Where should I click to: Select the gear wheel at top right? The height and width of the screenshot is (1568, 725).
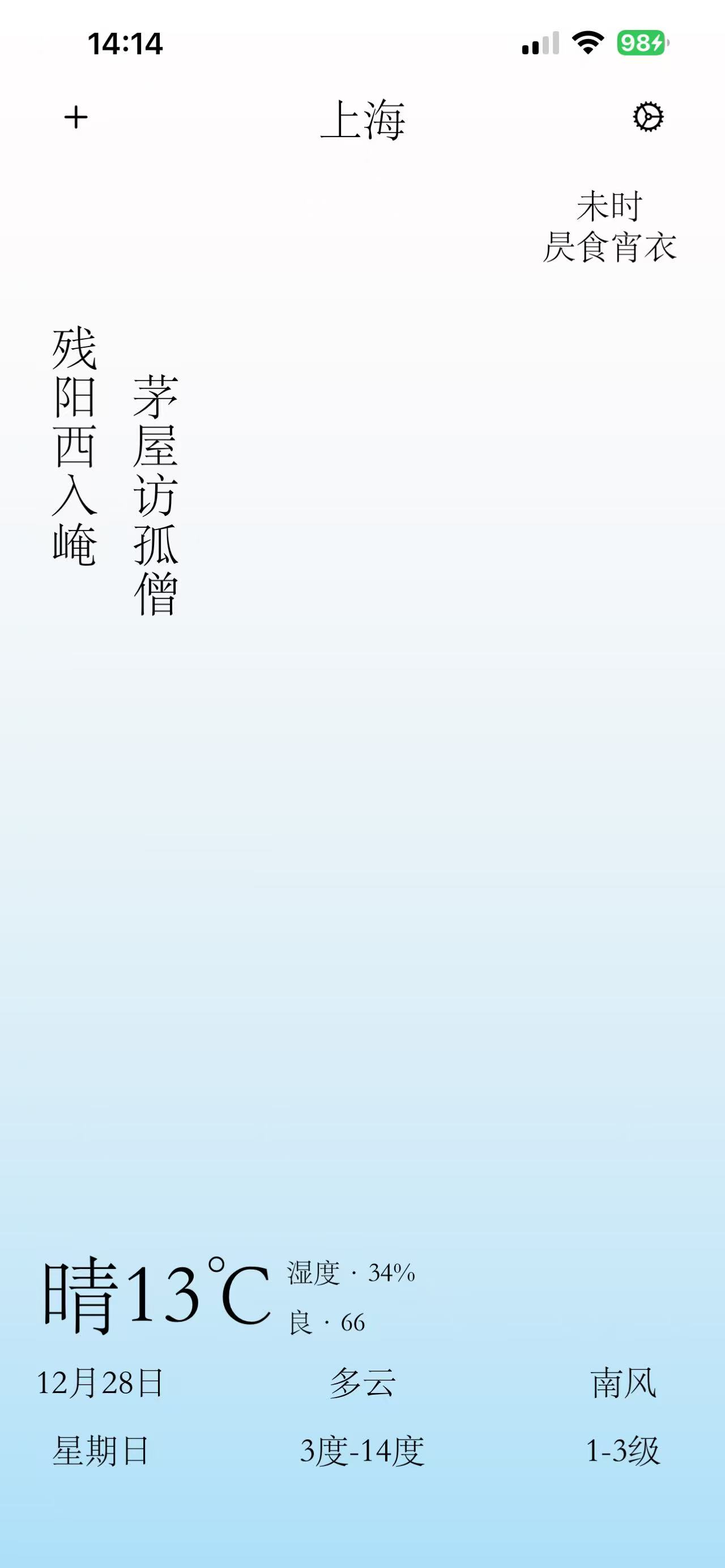click(x=648, y=116)
